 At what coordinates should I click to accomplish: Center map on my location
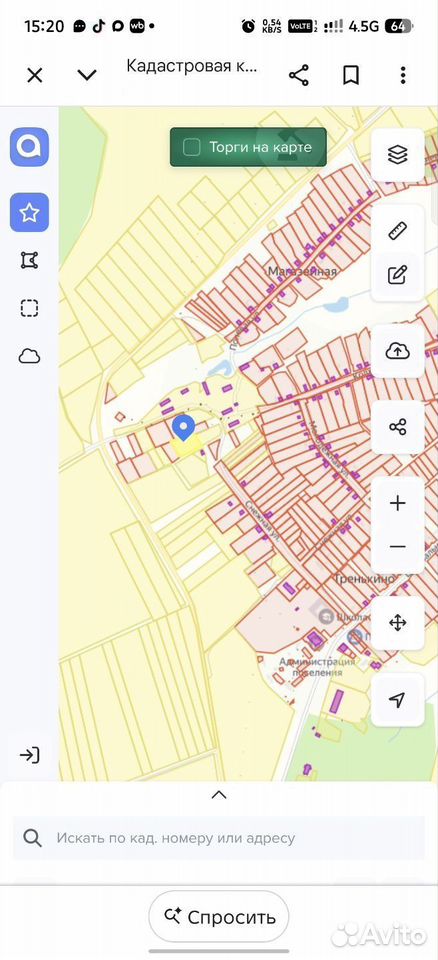[x=398, y=700]
